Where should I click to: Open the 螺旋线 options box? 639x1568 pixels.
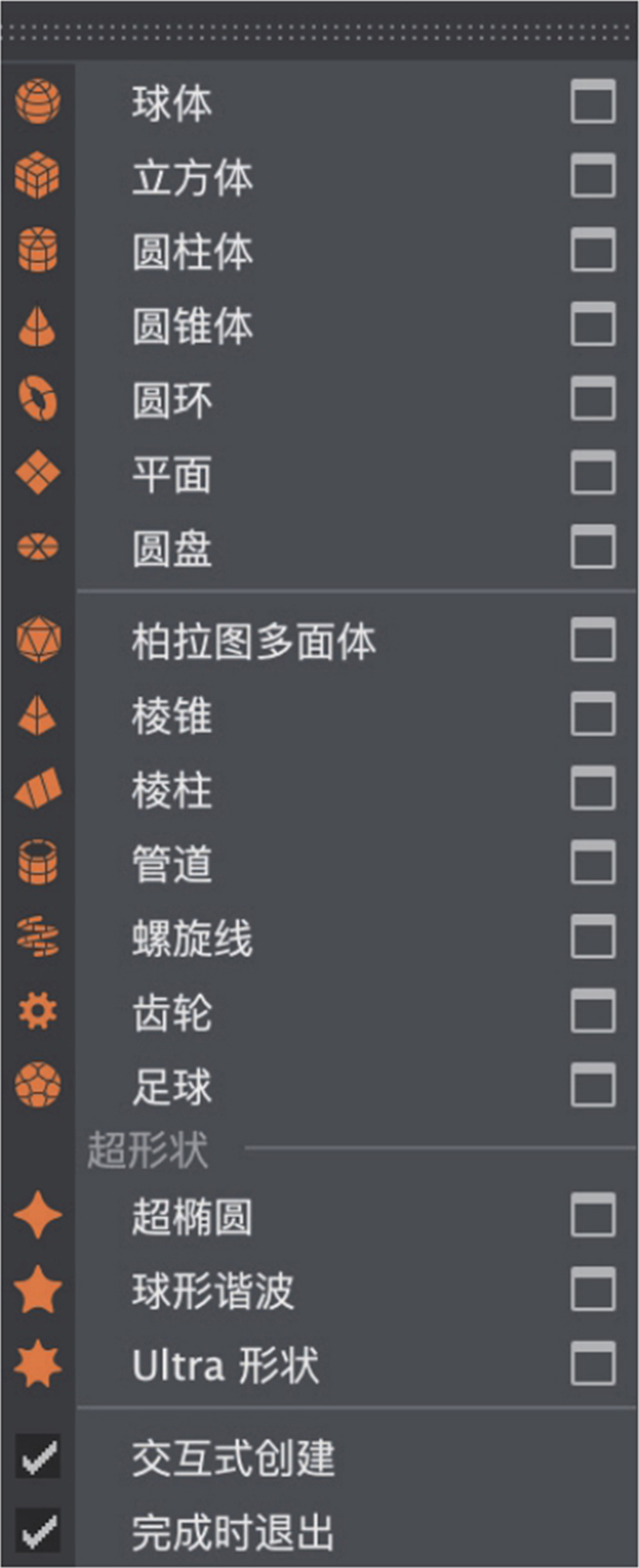pyautogui.click(x=592, y=937)
